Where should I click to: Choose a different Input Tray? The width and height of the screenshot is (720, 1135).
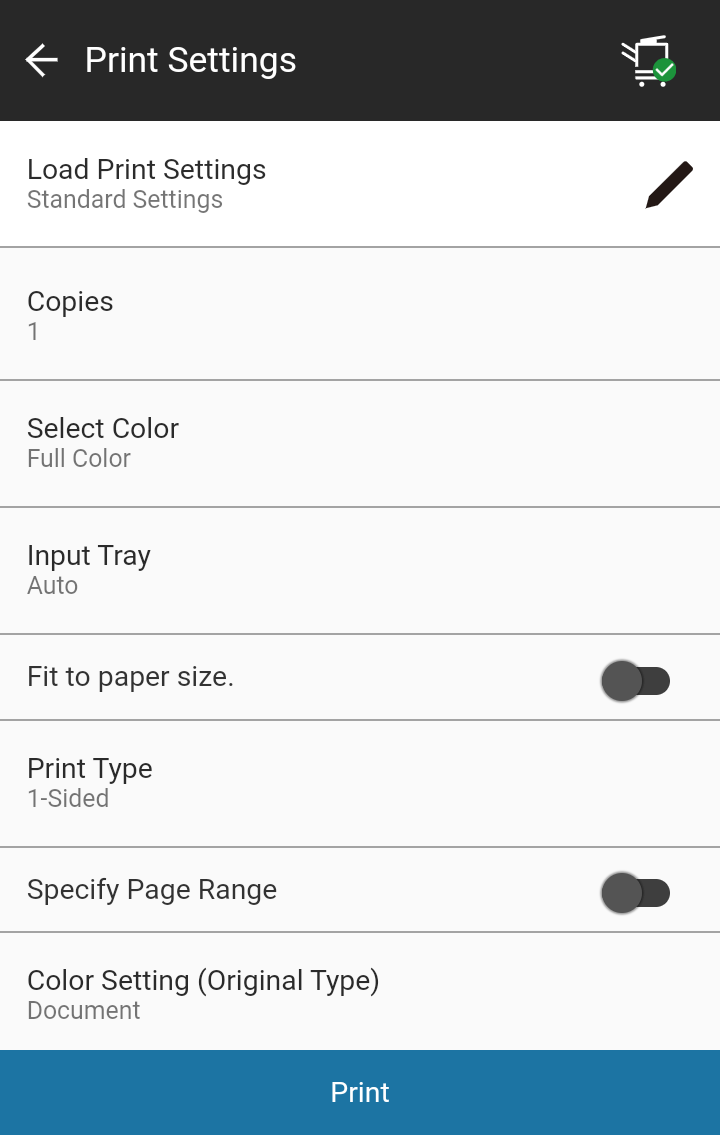pos(360,570)
